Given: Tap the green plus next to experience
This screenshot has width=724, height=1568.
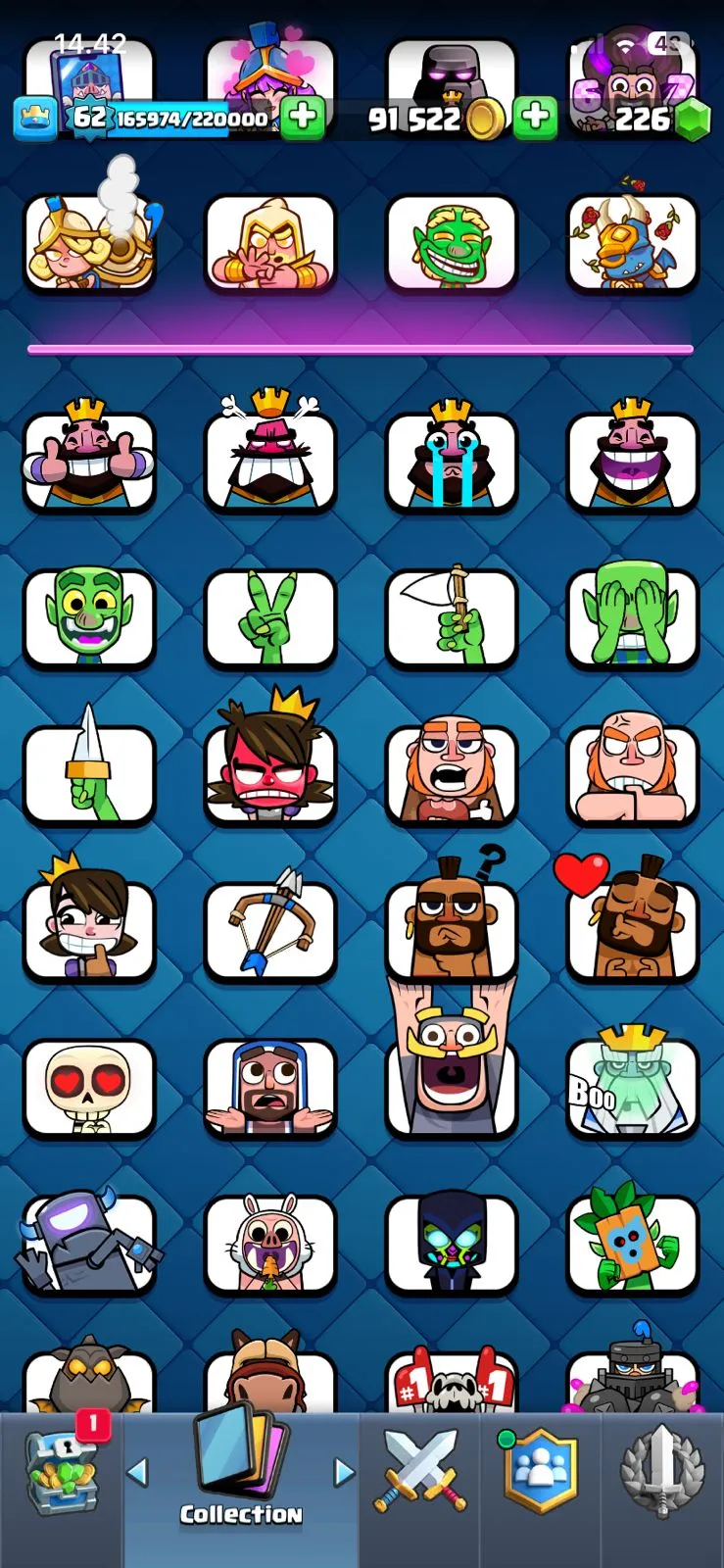Looking at the screenshot, I should tap(303, 117).
